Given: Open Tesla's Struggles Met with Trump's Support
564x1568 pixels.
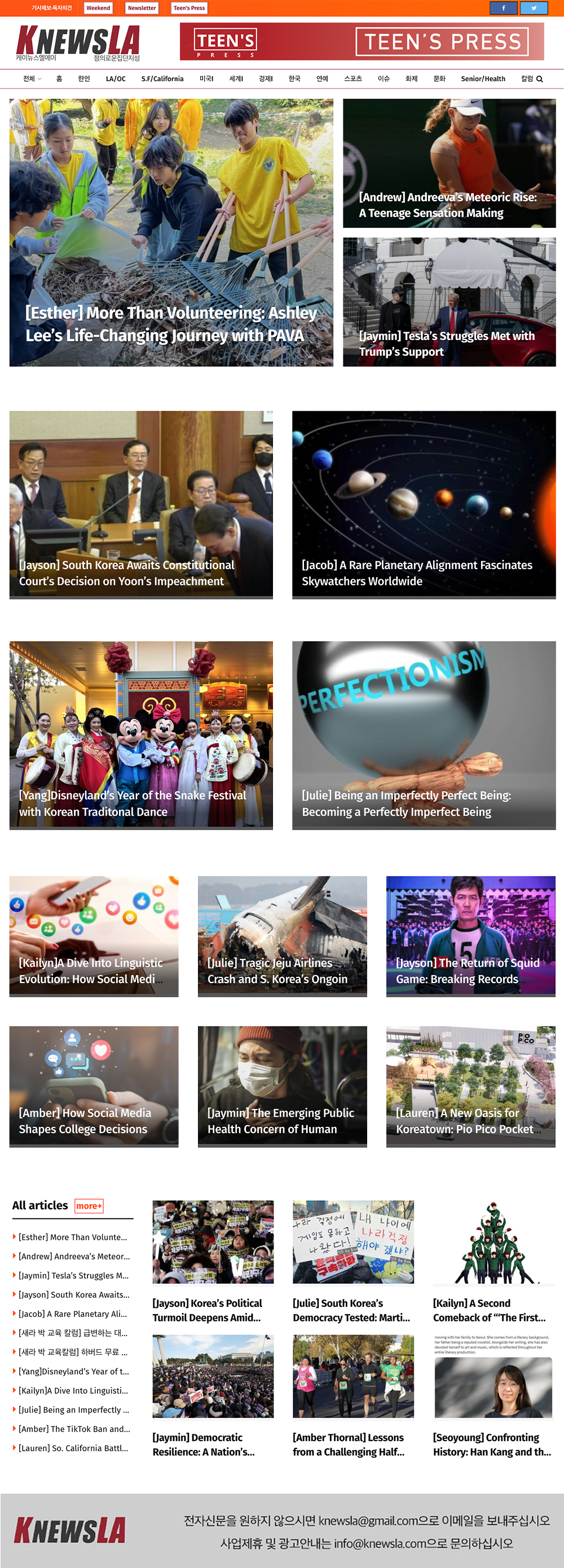Looking at the screenshot, I should (x=447, y=343).
